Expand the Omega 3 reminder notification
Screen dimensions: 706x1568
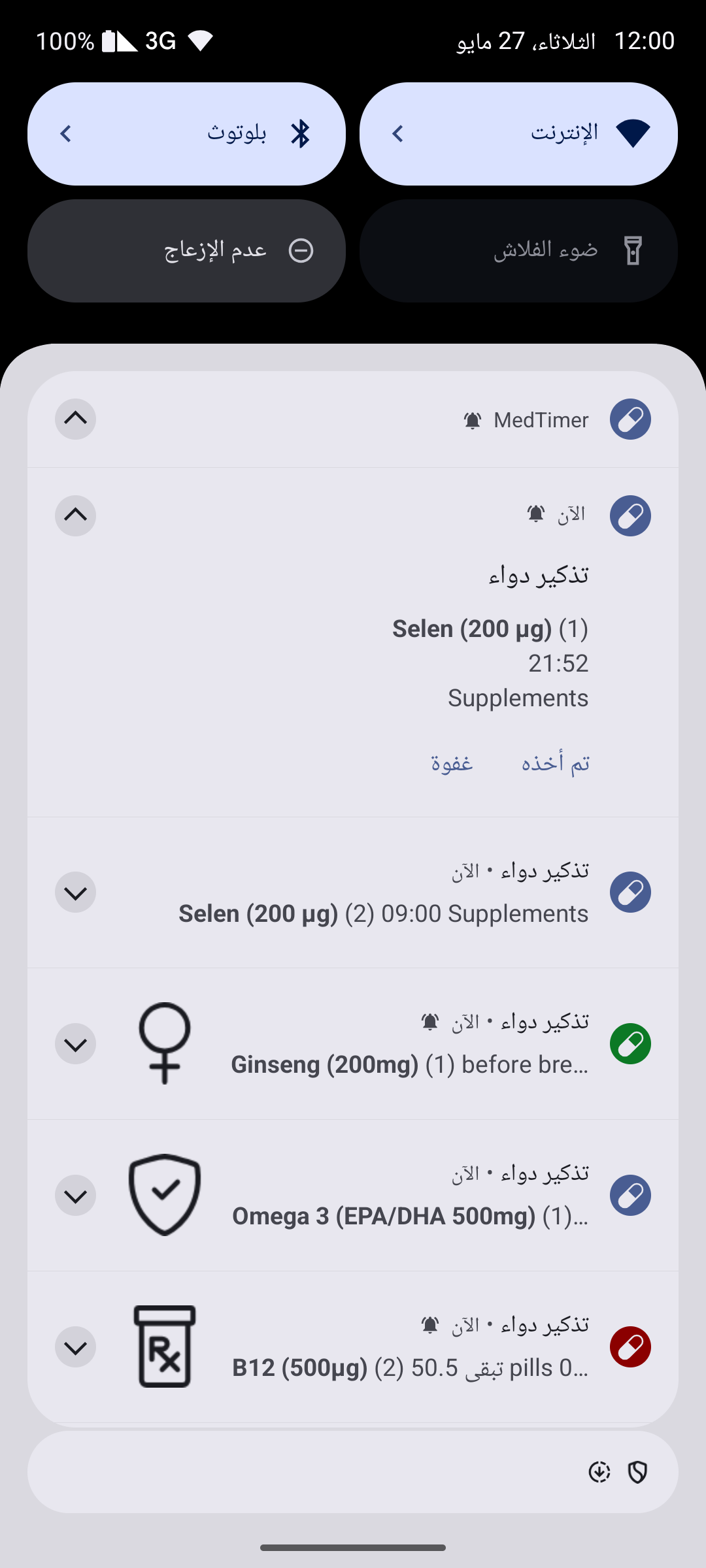(x=75, y=1196)
